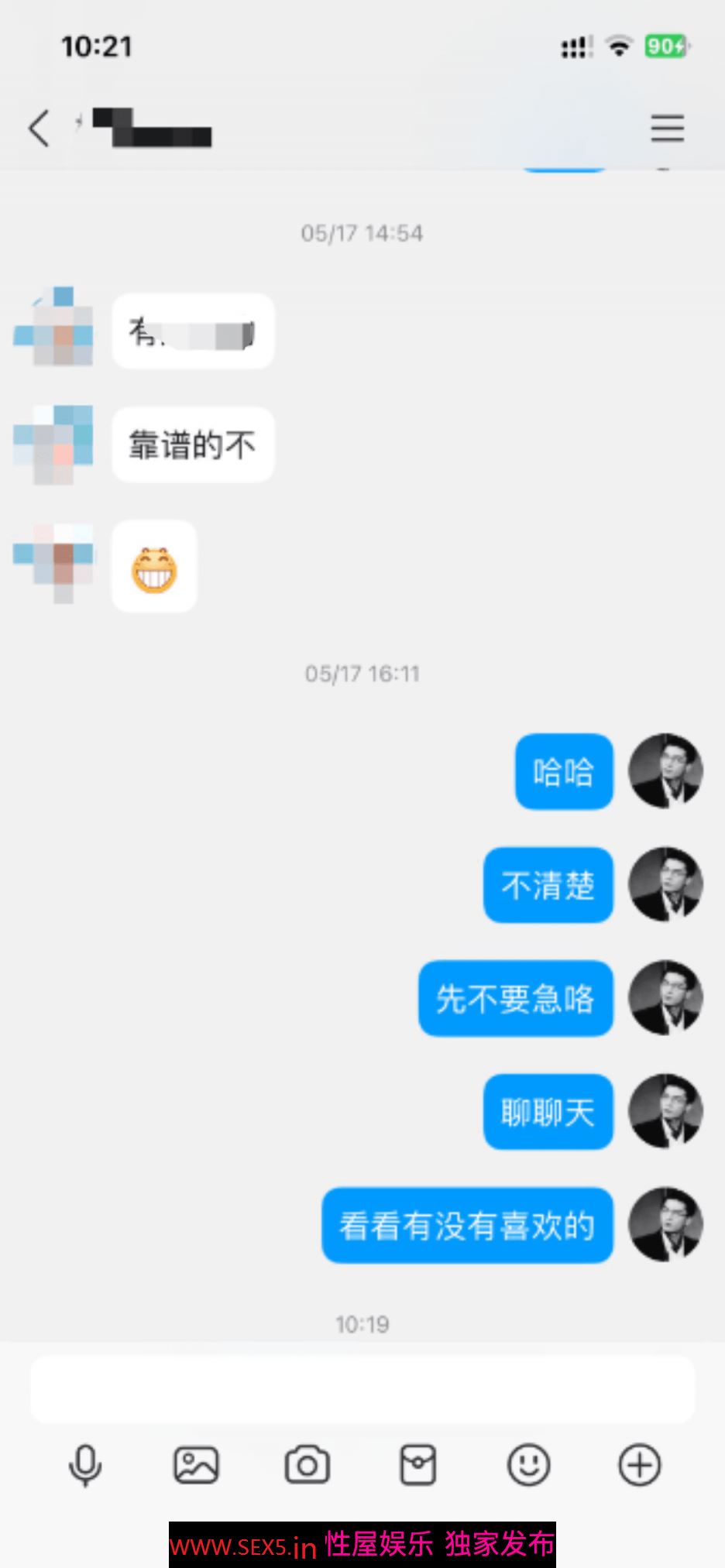Tap my avatar beside 哈哈 message
725x1568 pixels.
click(665, 771)
